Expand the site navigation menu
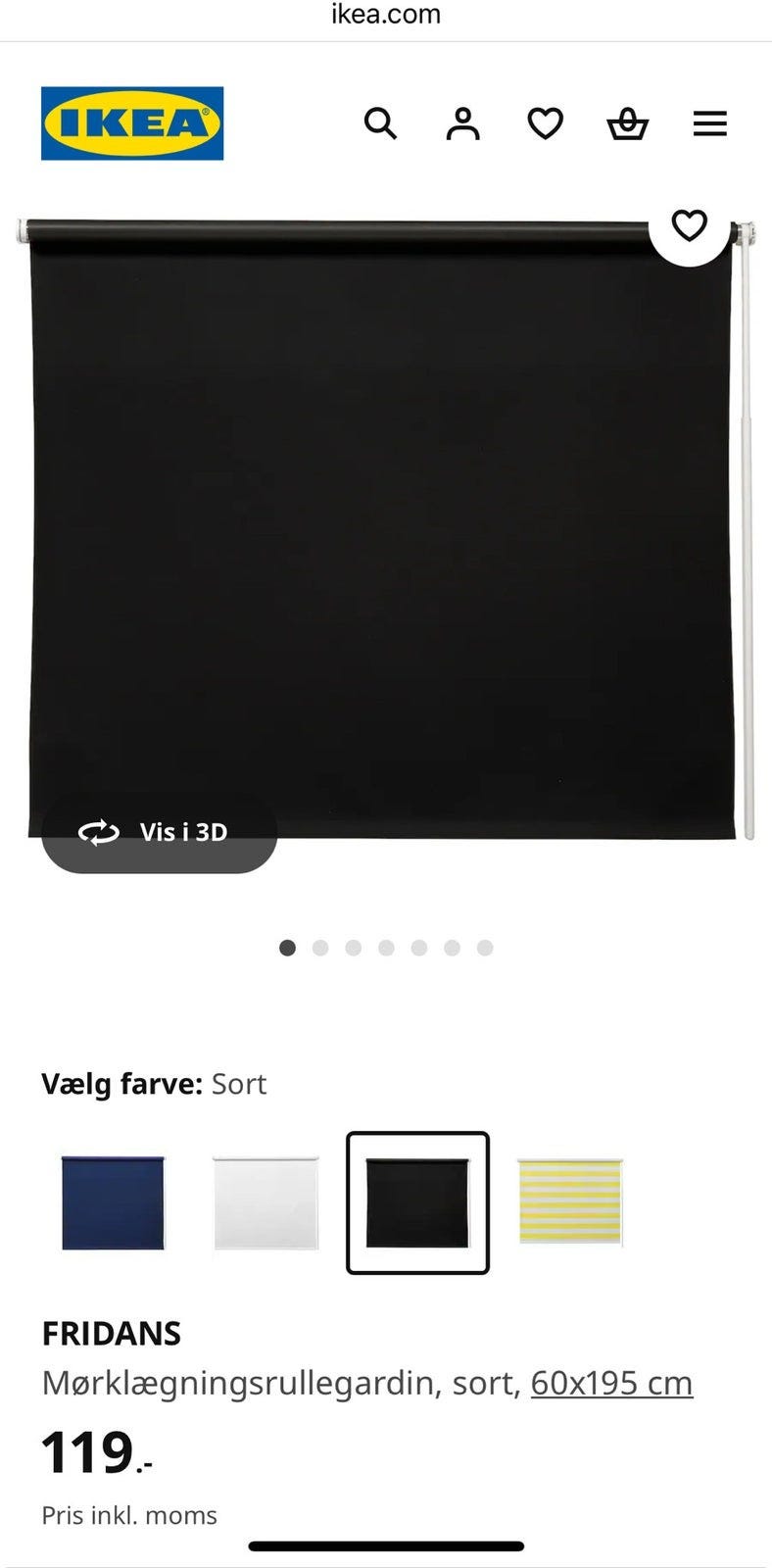 (709, 123)
